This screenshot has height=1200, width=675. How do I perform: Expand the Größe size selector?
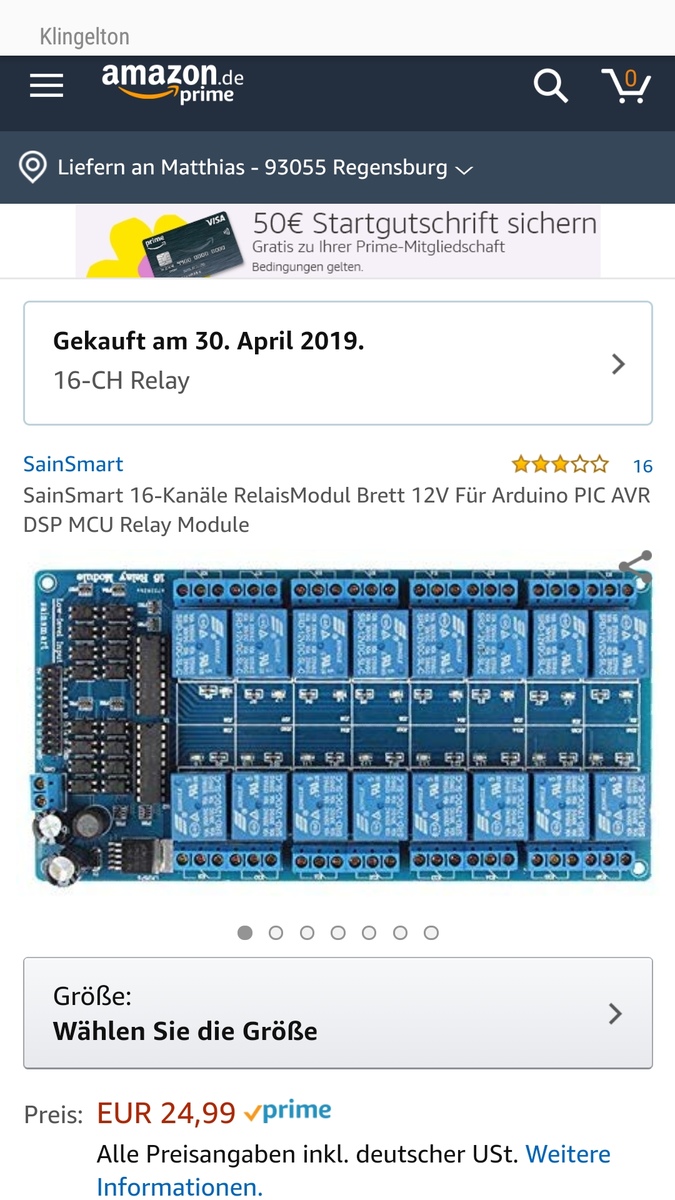(x=338, y=1013)
